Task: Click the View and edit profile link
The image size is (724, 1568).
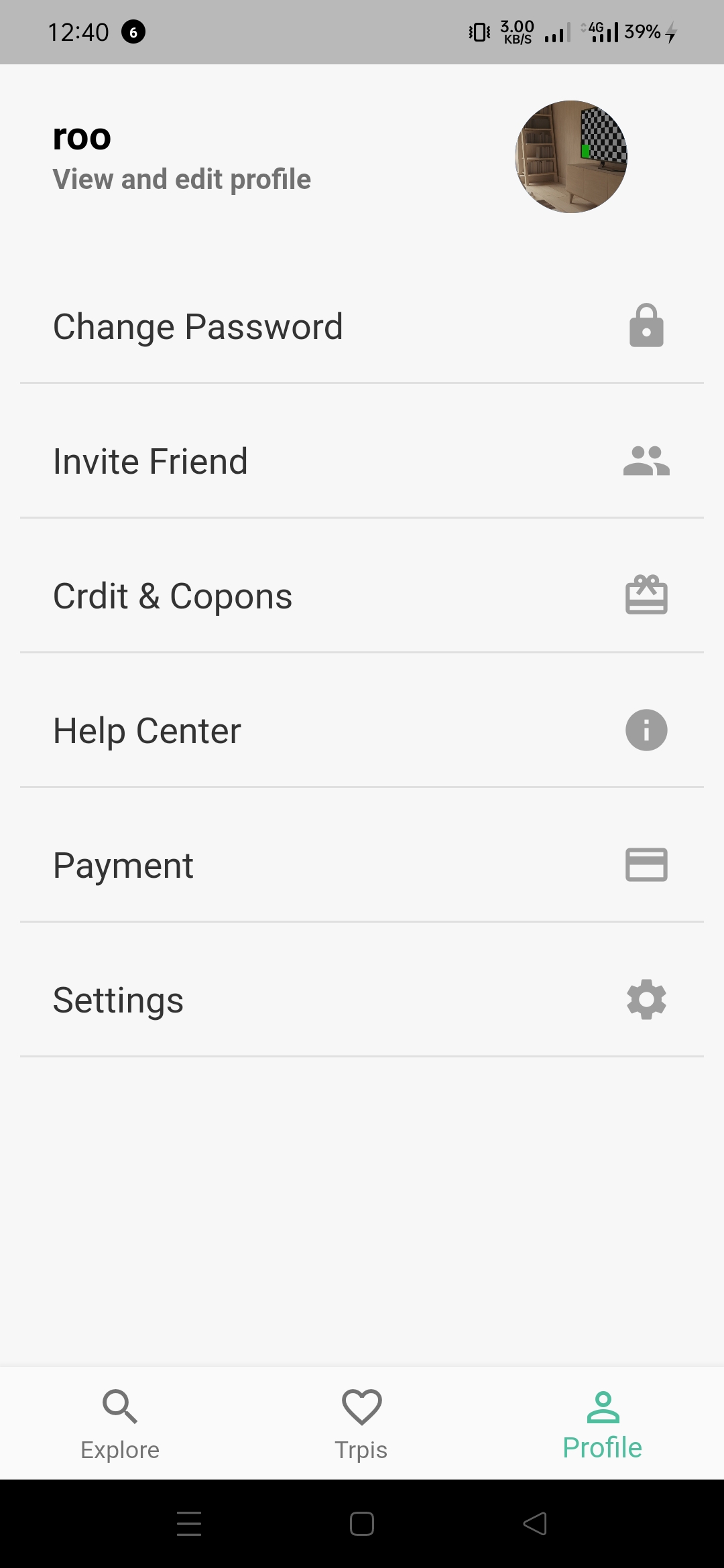Action: (182, 178)
